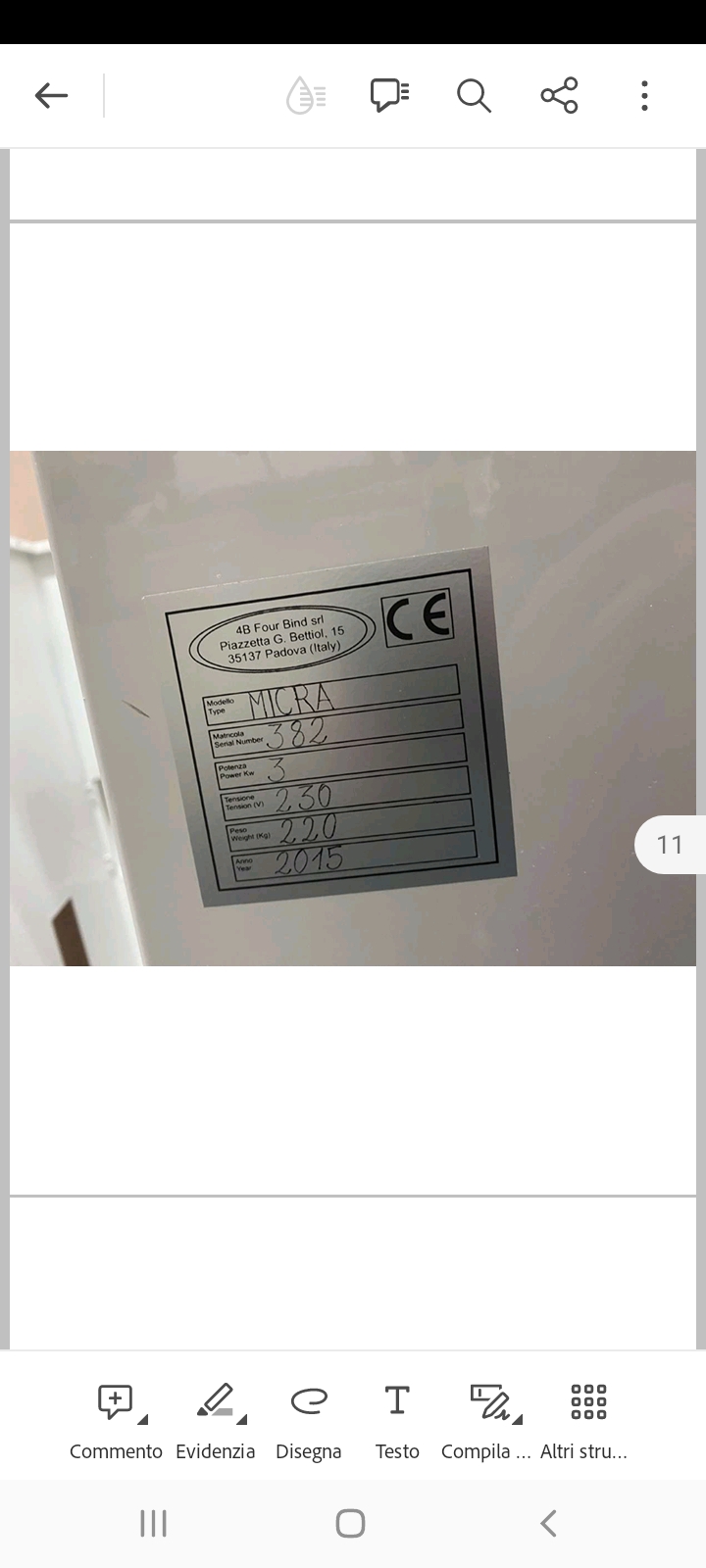Select the Commento tool
Image resolution: width=706 pixels, height=1568 pixels.
[x=116, y=1419]
